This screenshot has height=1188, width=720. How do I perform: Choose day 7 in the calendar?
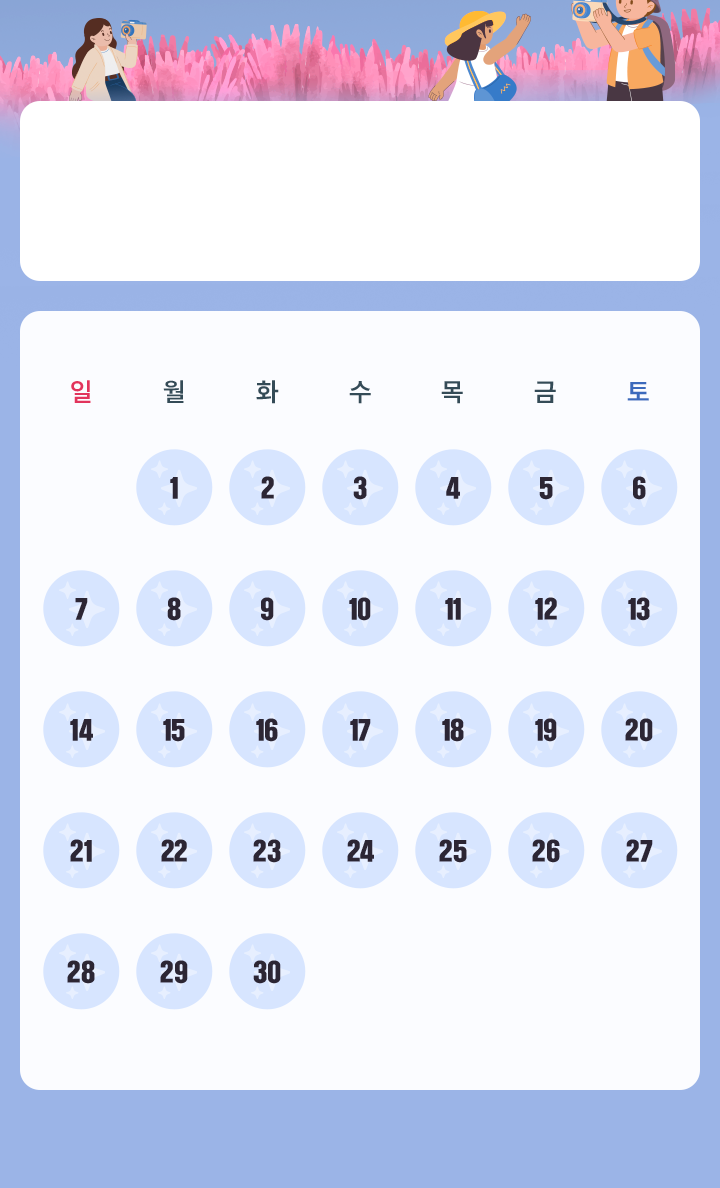point(81,608)
